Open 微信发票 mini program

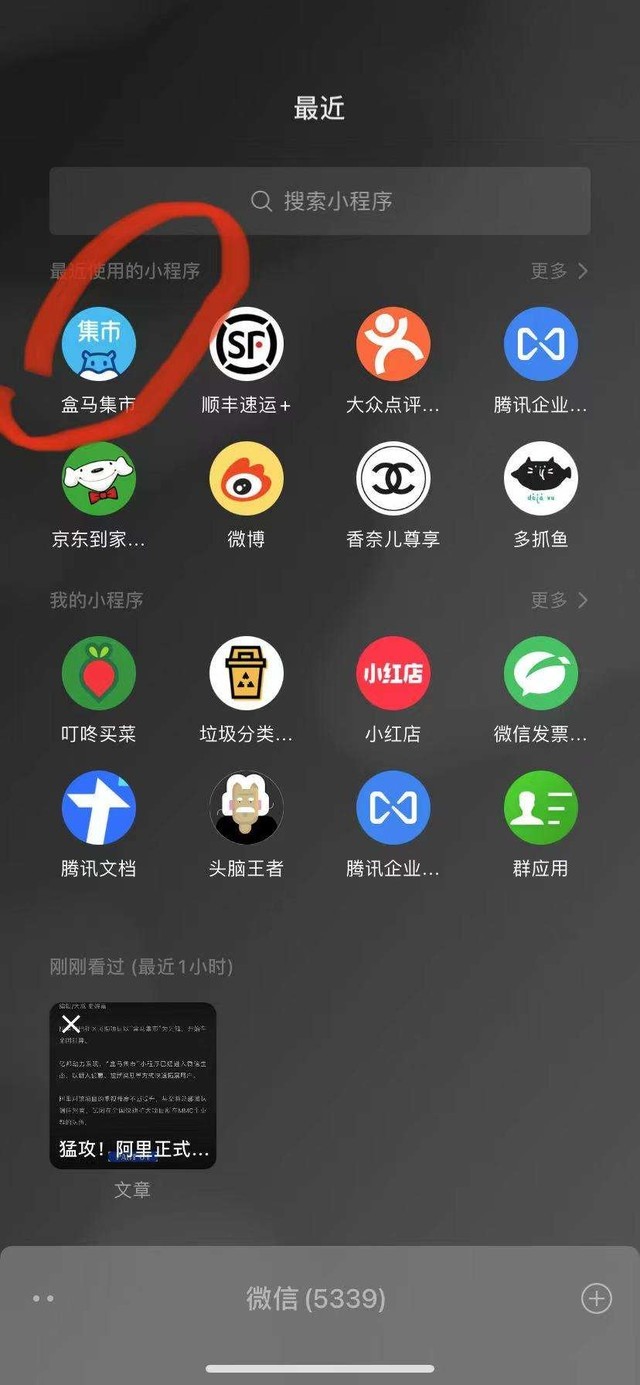540,674
